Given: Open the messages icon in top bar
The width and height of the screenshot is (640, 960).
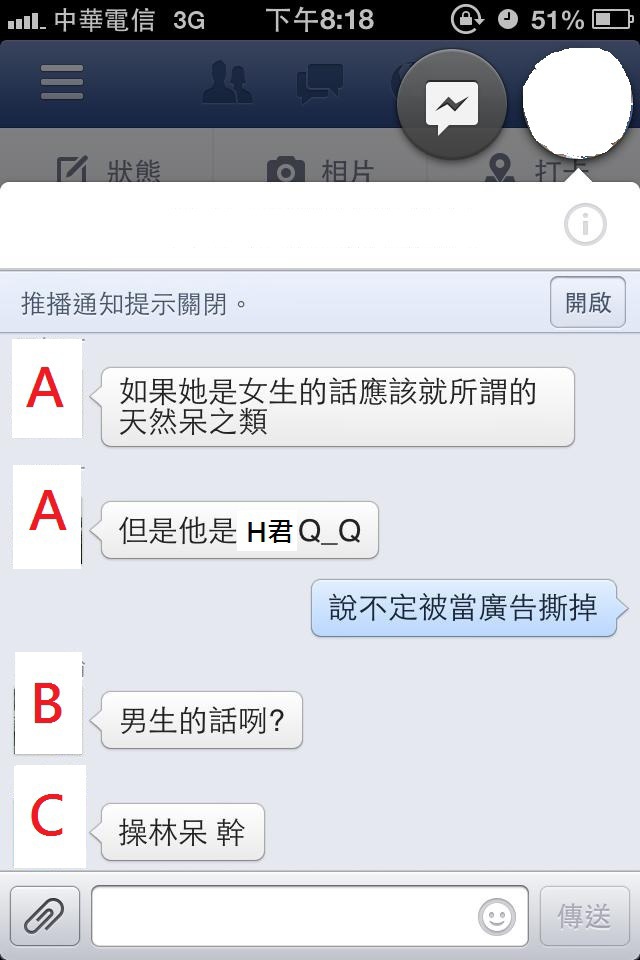Looking at the screenshot, I should [320, 83].
